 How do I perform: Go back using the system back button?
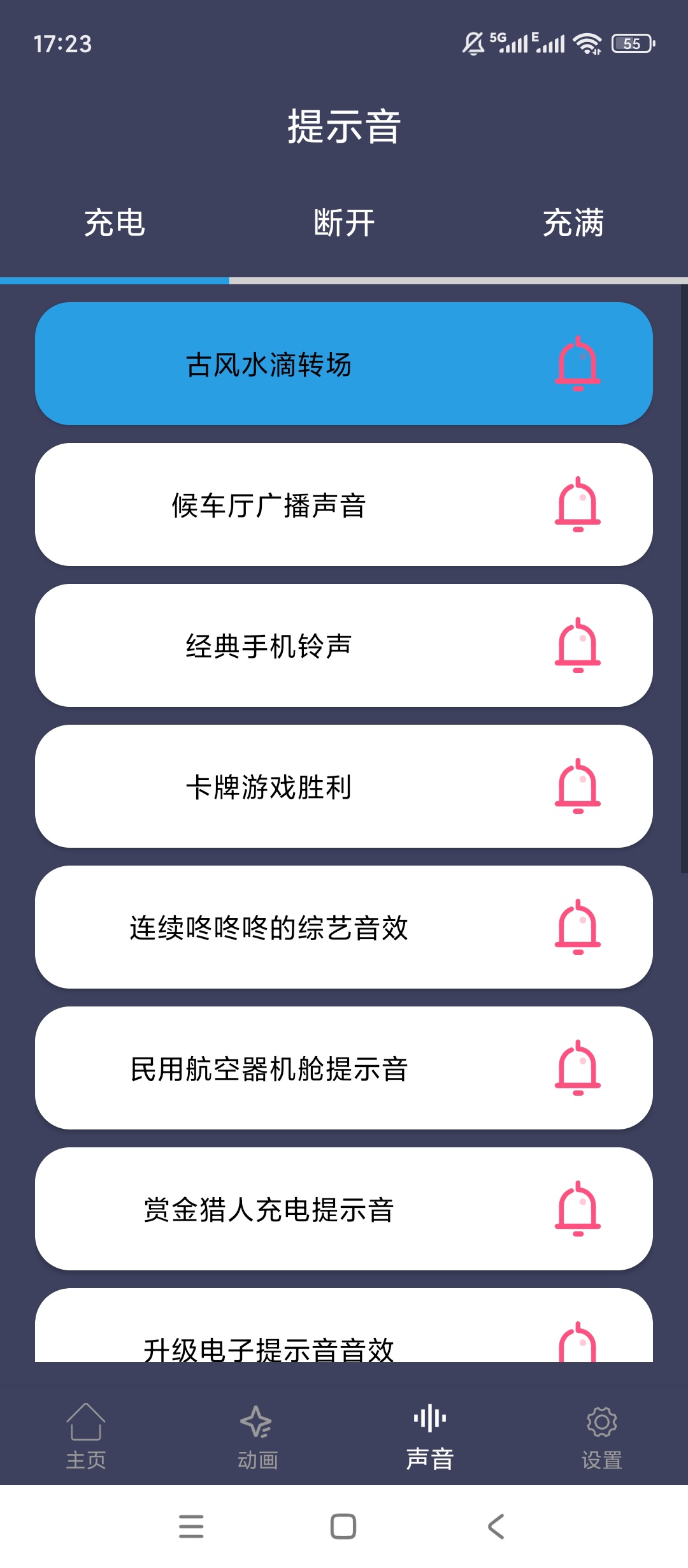(x=496, y=1527)
